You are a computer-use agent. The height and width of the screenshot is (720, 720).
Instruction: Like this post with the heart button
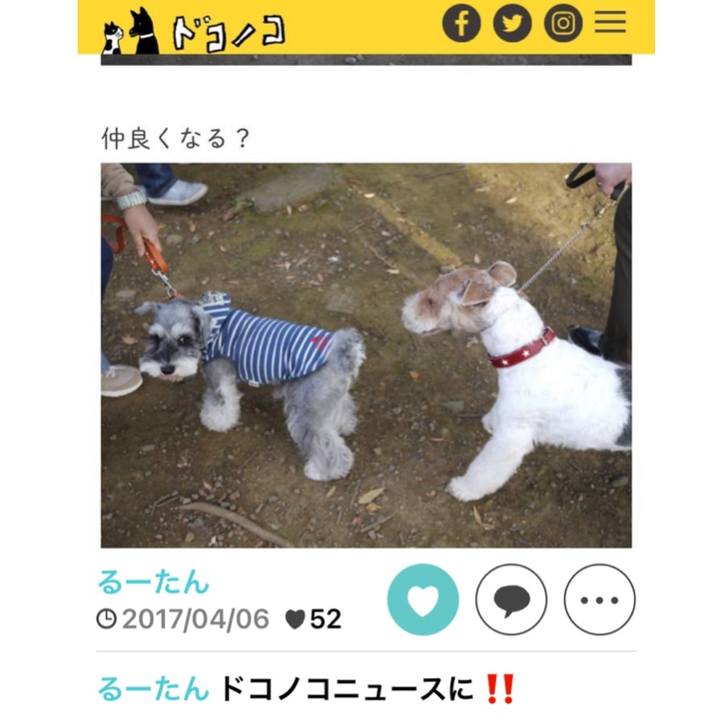pyautogui.click(x=423, y=600)
